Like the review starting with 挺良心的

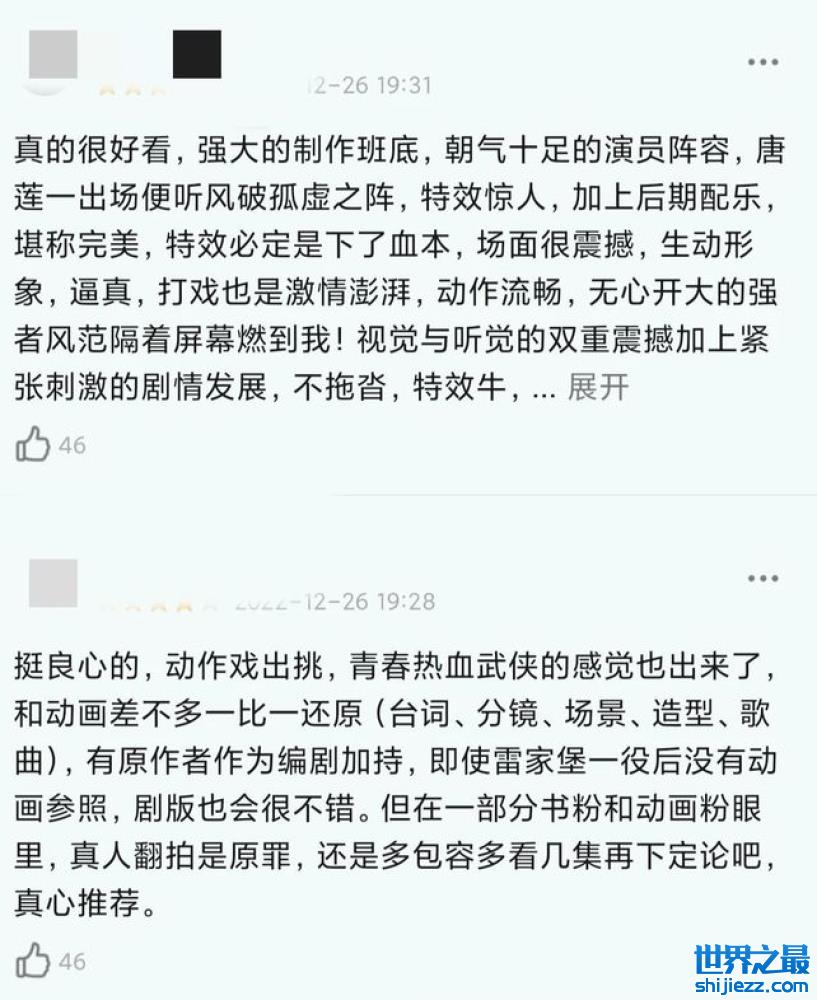(33, 961)
